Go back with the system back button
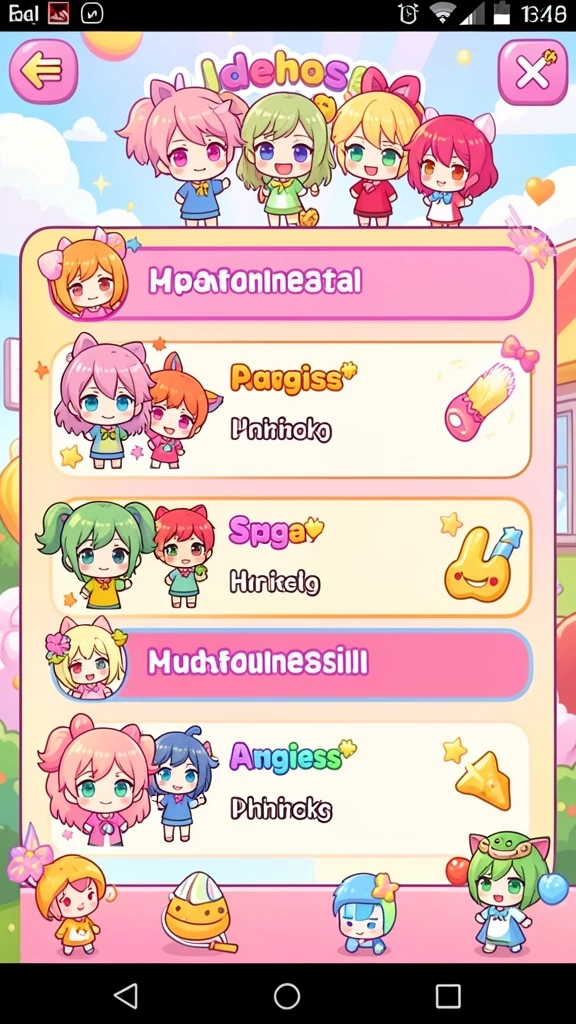Image resolution: width=576 pixels, height=1024 pixels. coord(126,996)
